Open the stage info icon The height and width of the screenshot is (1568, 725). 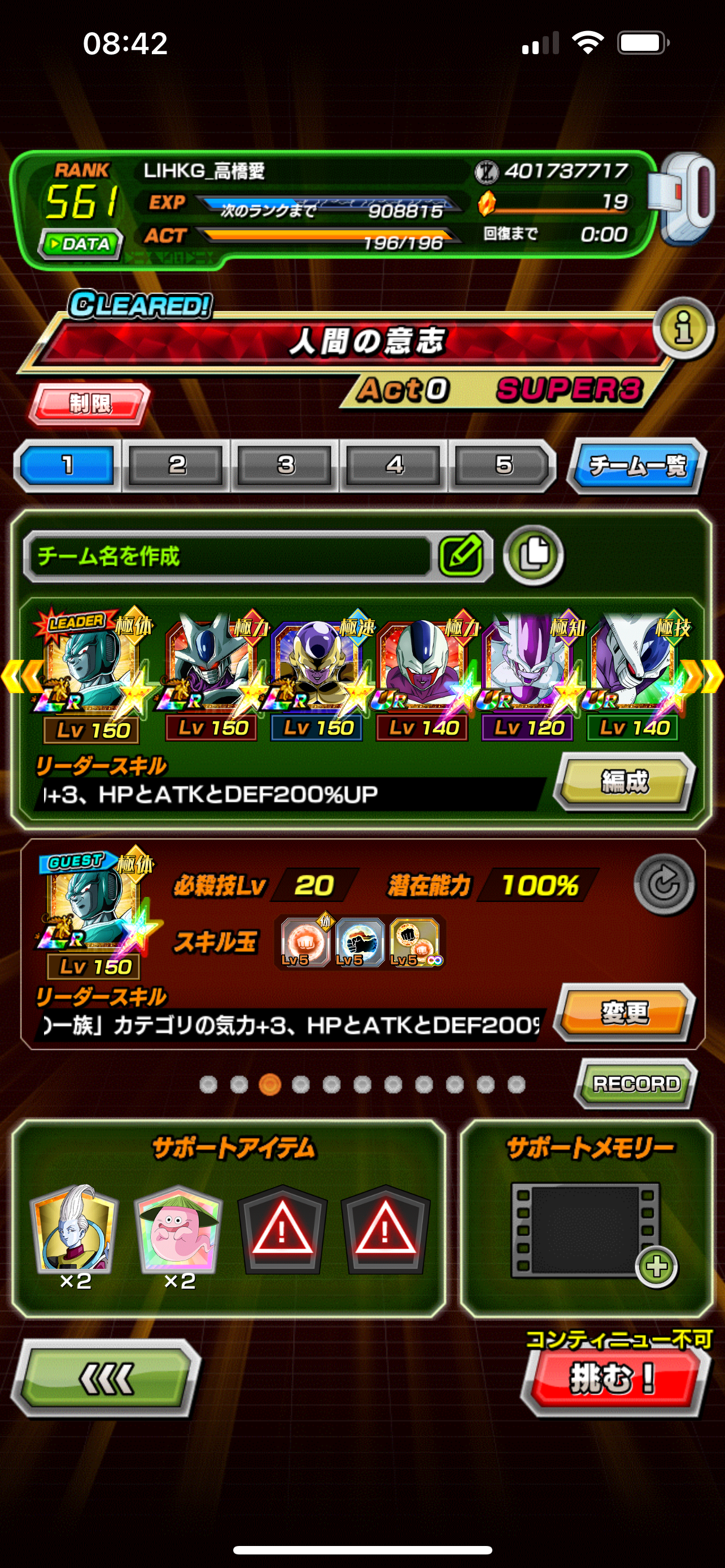click(x=683, y=329)
